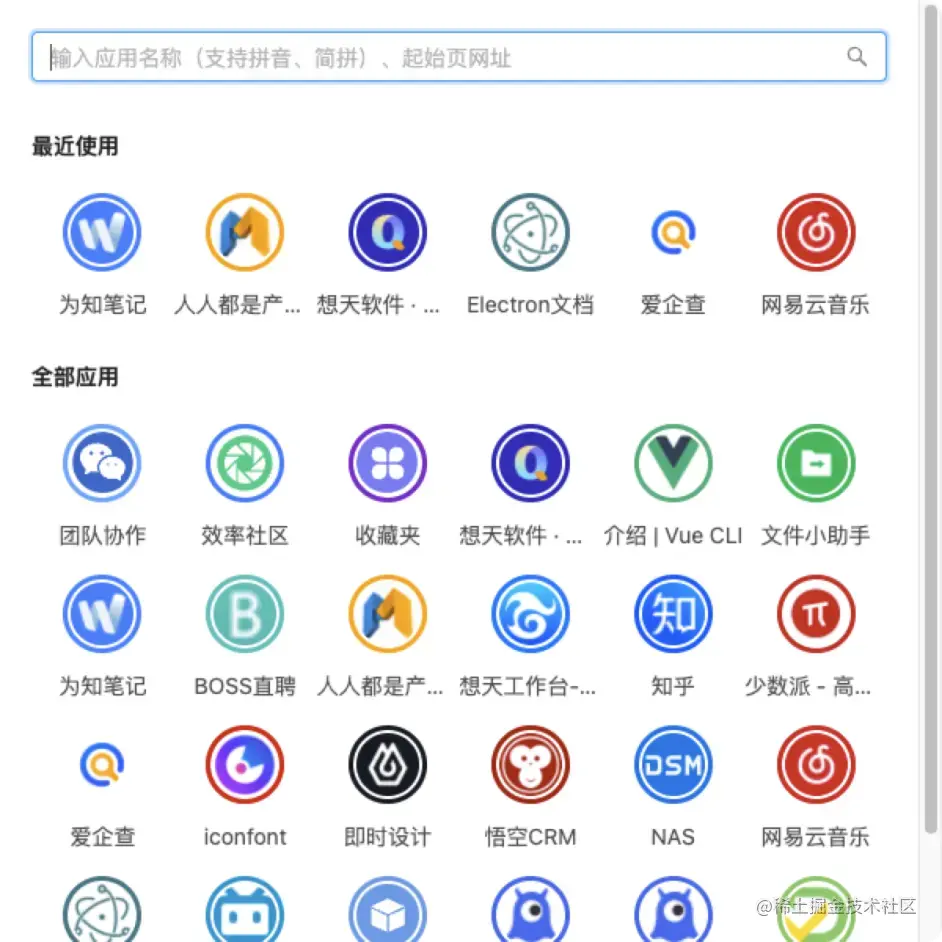942x942 pixels.
Task: Open 文件小助手 app
Action: [x=816, y=463]
